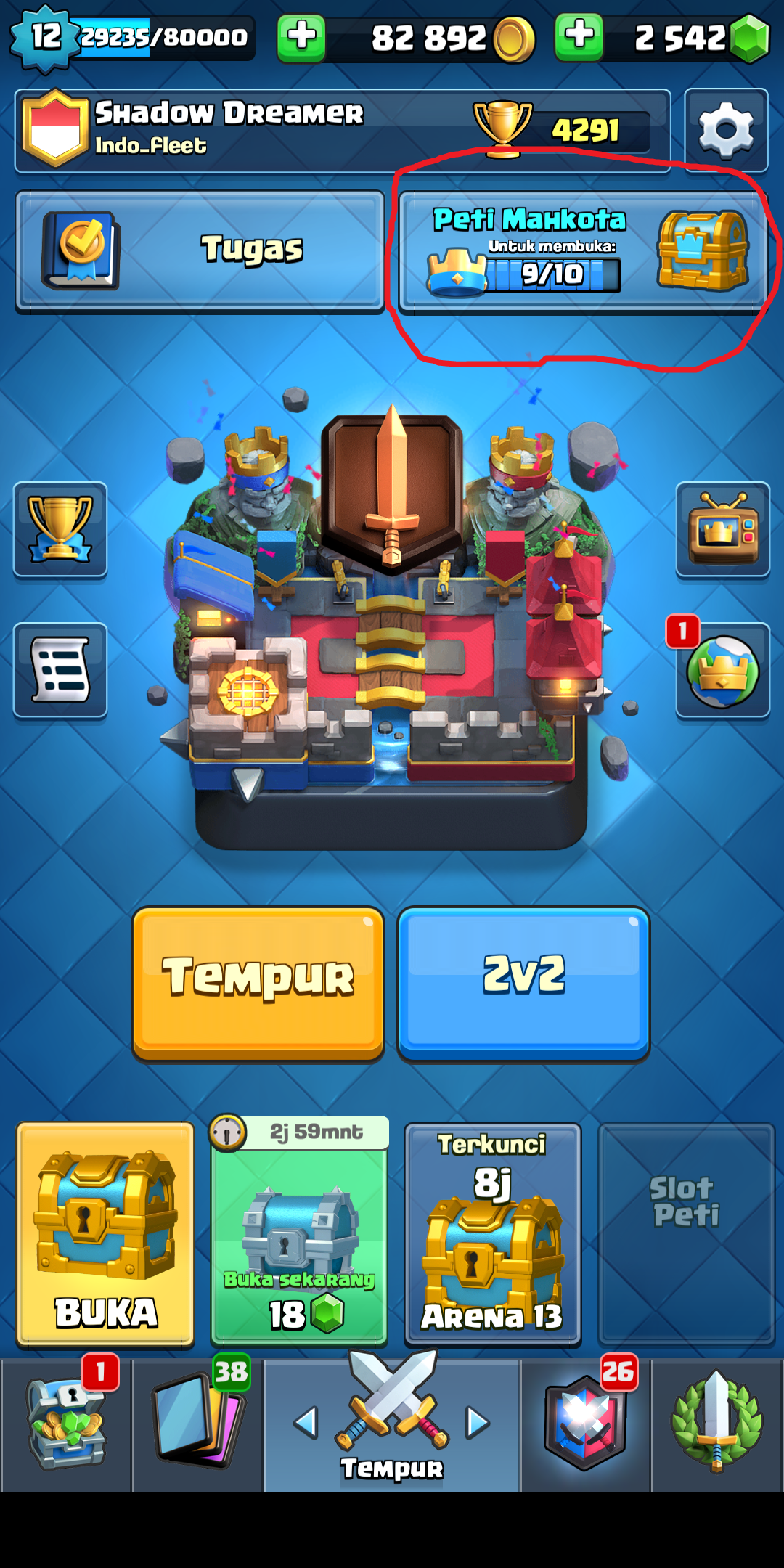Screen dimensions: 784x1568
Task: Open the news scroll icon
Action: click(x=60, y=670)
